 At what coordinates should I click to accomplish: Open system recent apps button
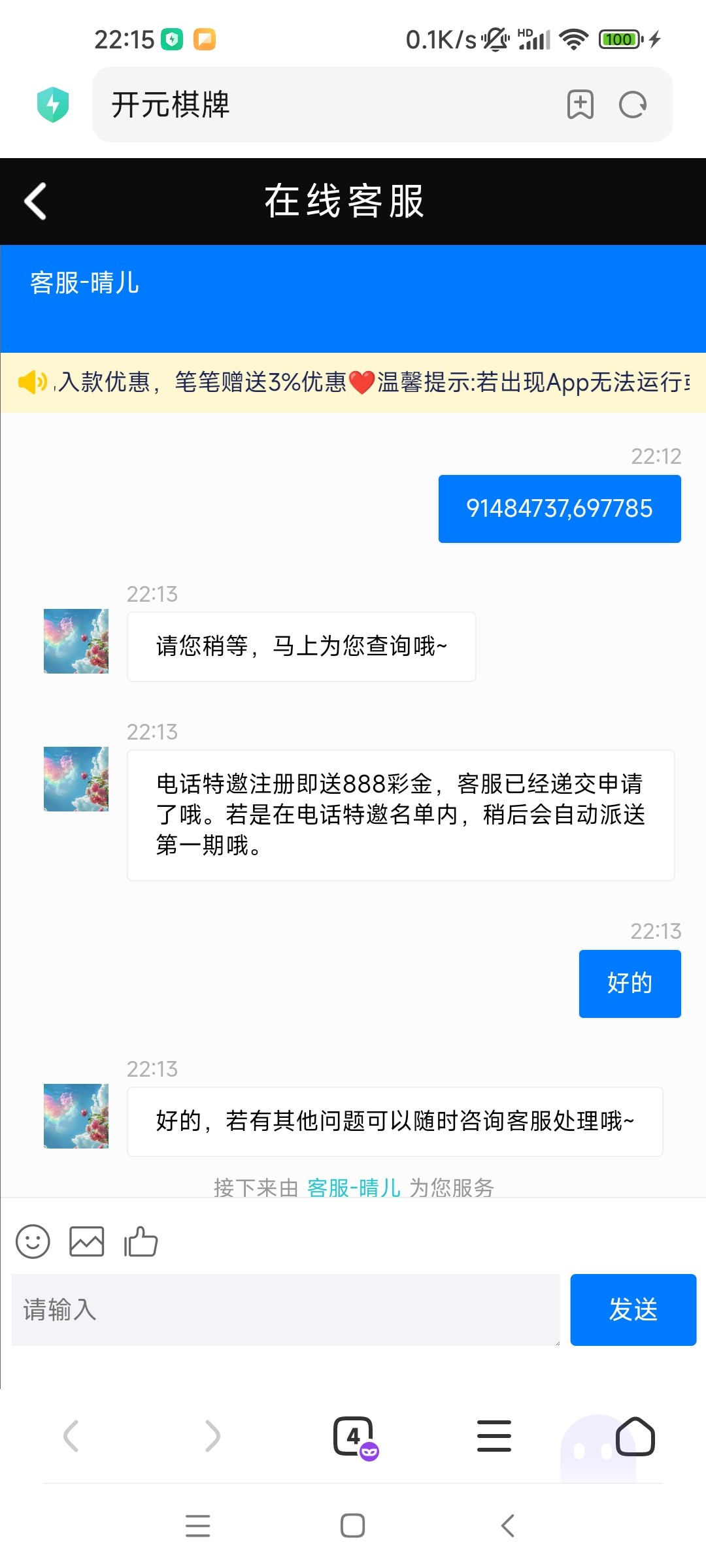pyautogui.click(x=197, y=1526)
